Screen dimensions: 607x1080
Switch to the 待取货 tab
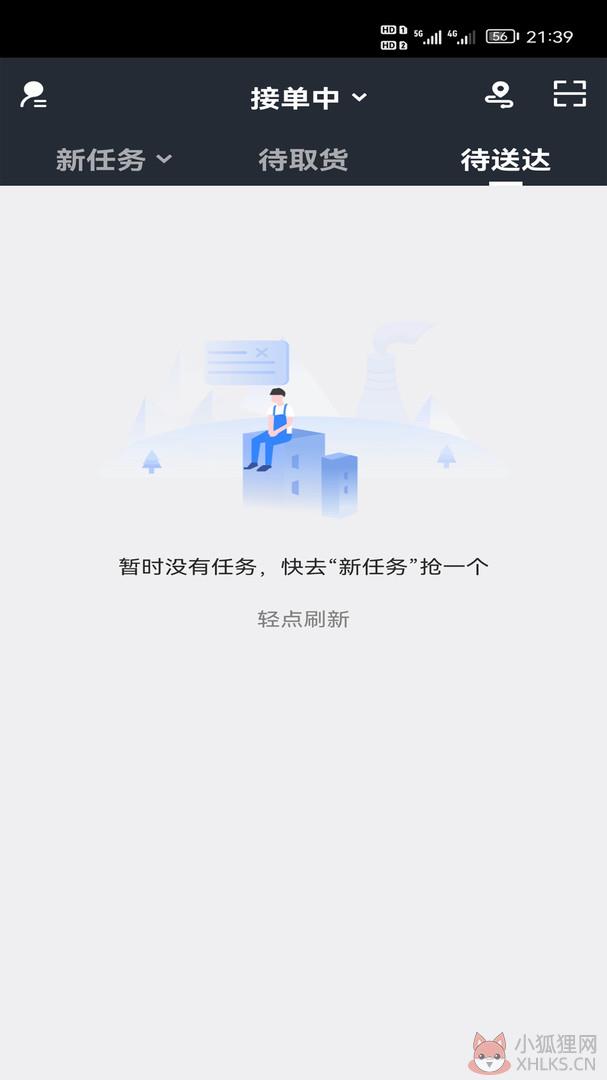coord(303,160)
